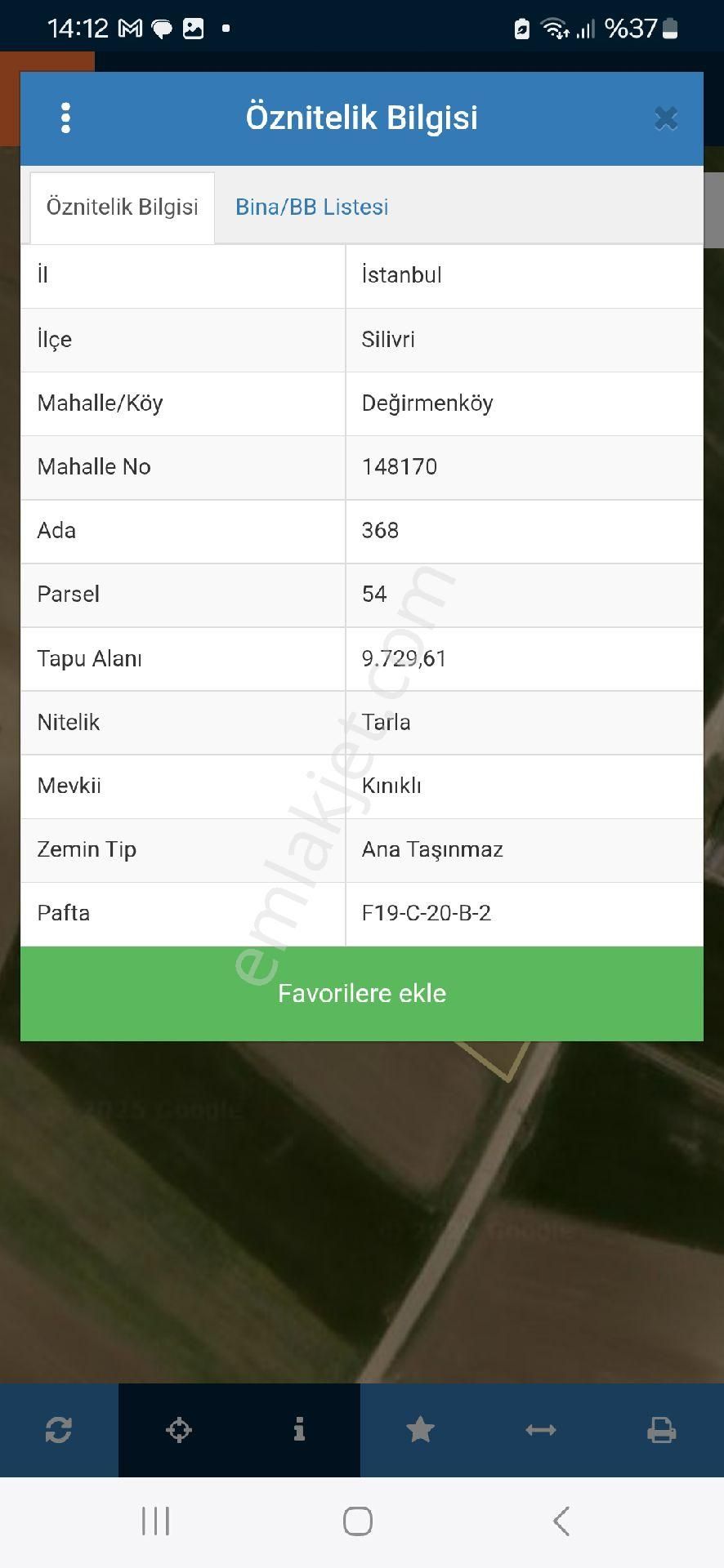Tap the refresh icon in the bottom toolbar
The image size is (724, 1568).
59,1430
